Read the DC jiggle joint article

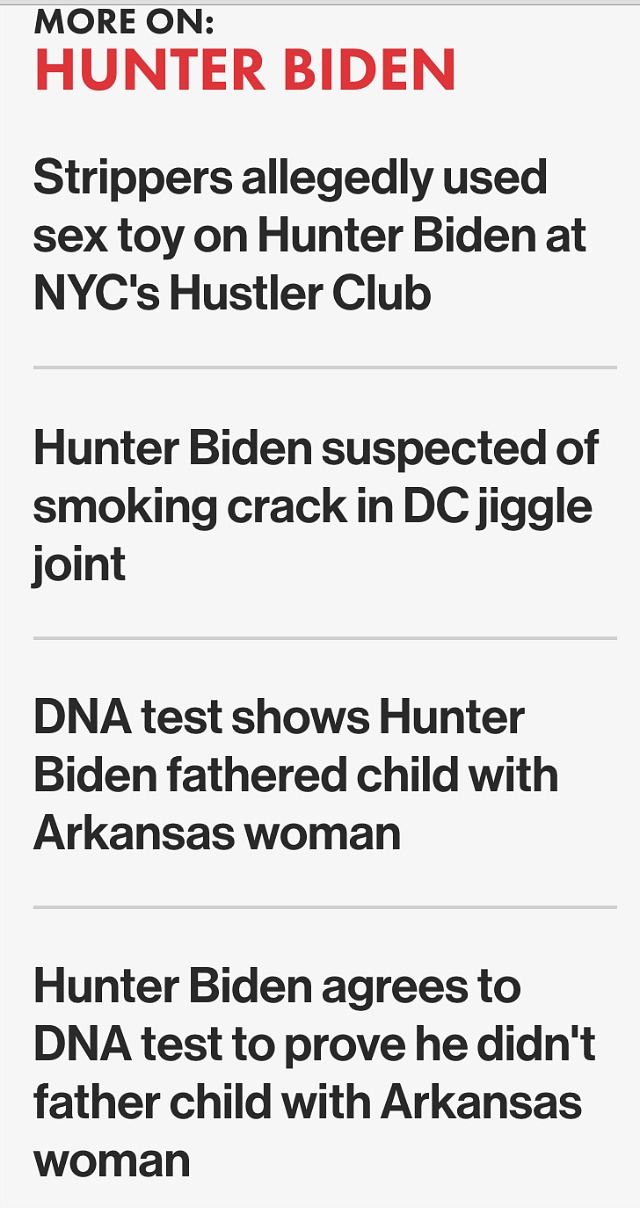[316, 506]
